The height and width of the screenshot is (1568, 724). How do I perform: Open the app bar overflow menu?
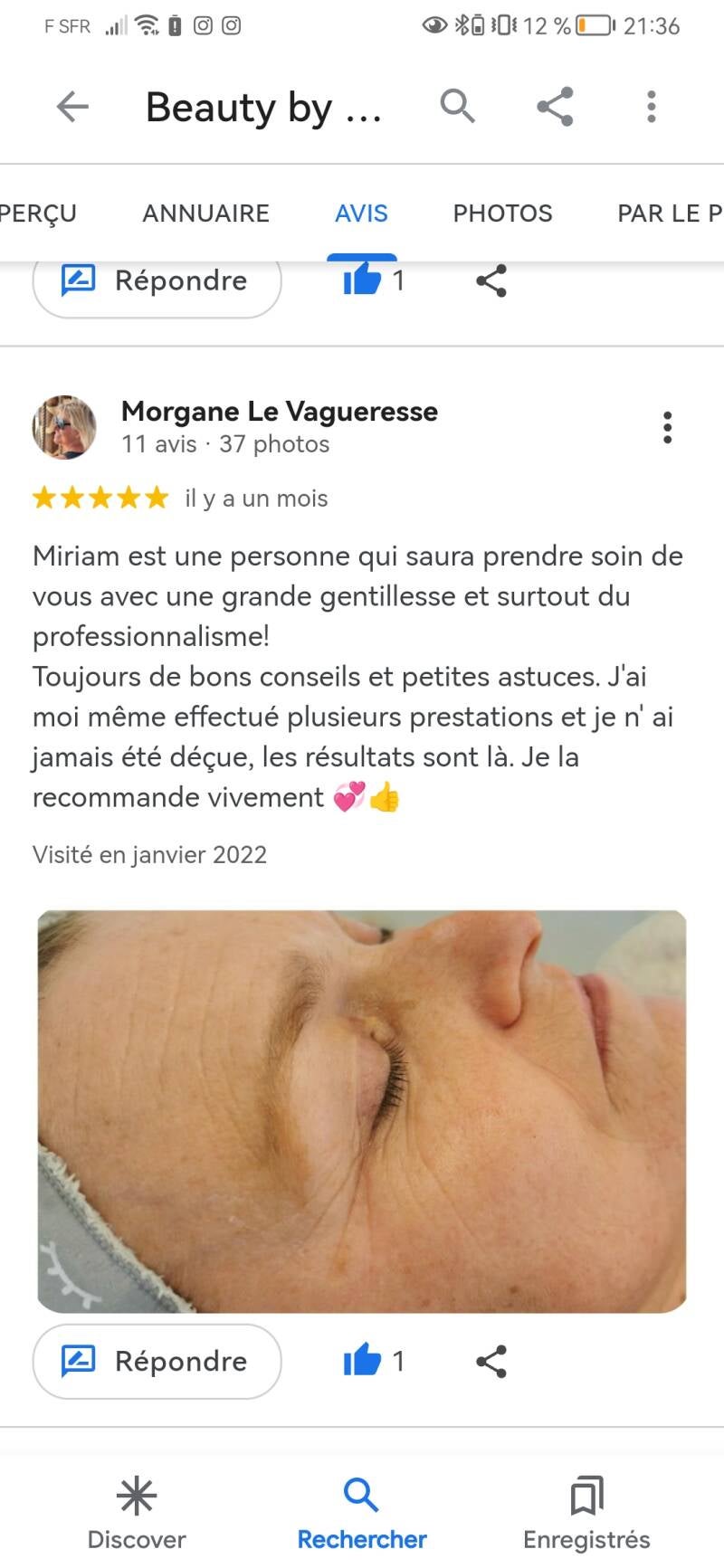point(651,107)
